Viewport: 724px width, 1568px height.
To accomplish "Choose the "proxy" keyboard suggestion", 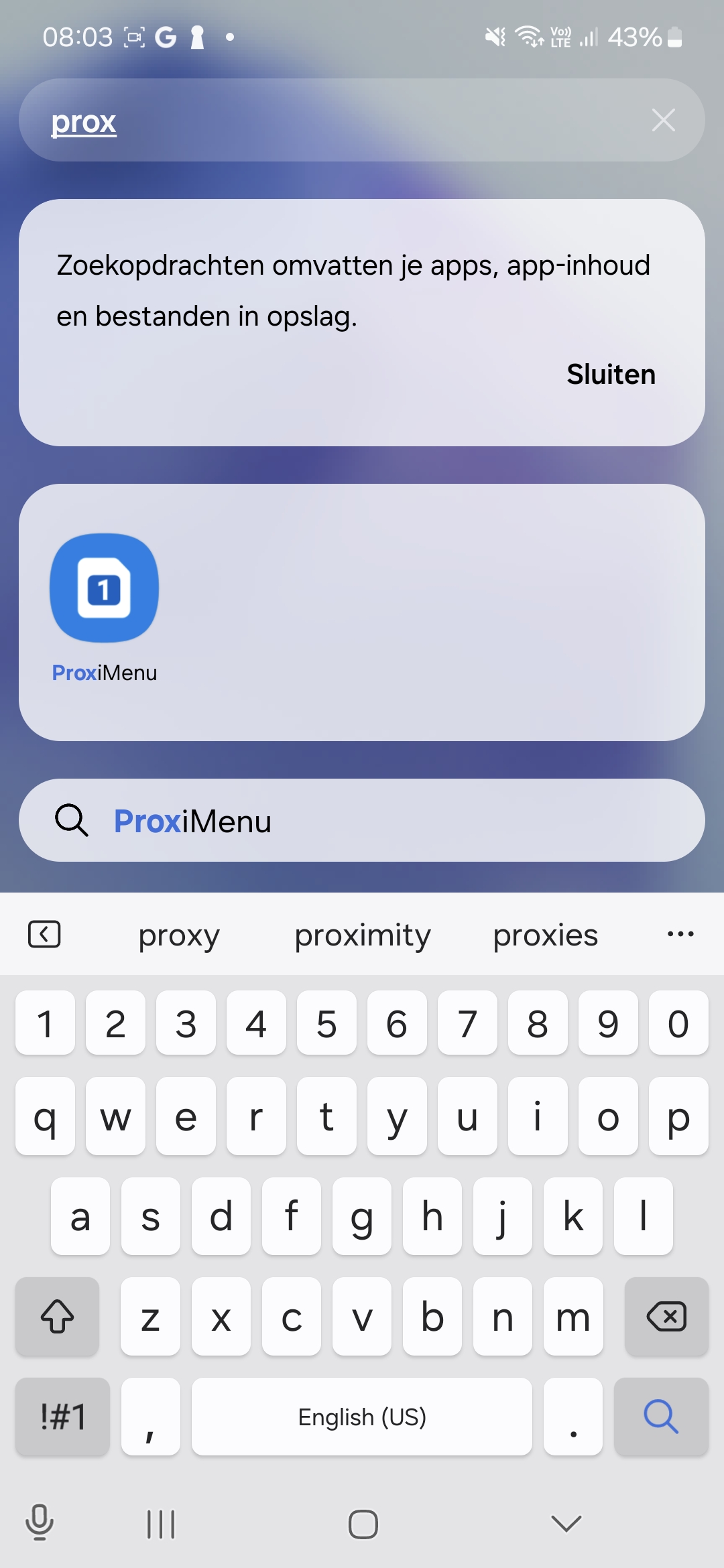I will click(x=179, y=935).
